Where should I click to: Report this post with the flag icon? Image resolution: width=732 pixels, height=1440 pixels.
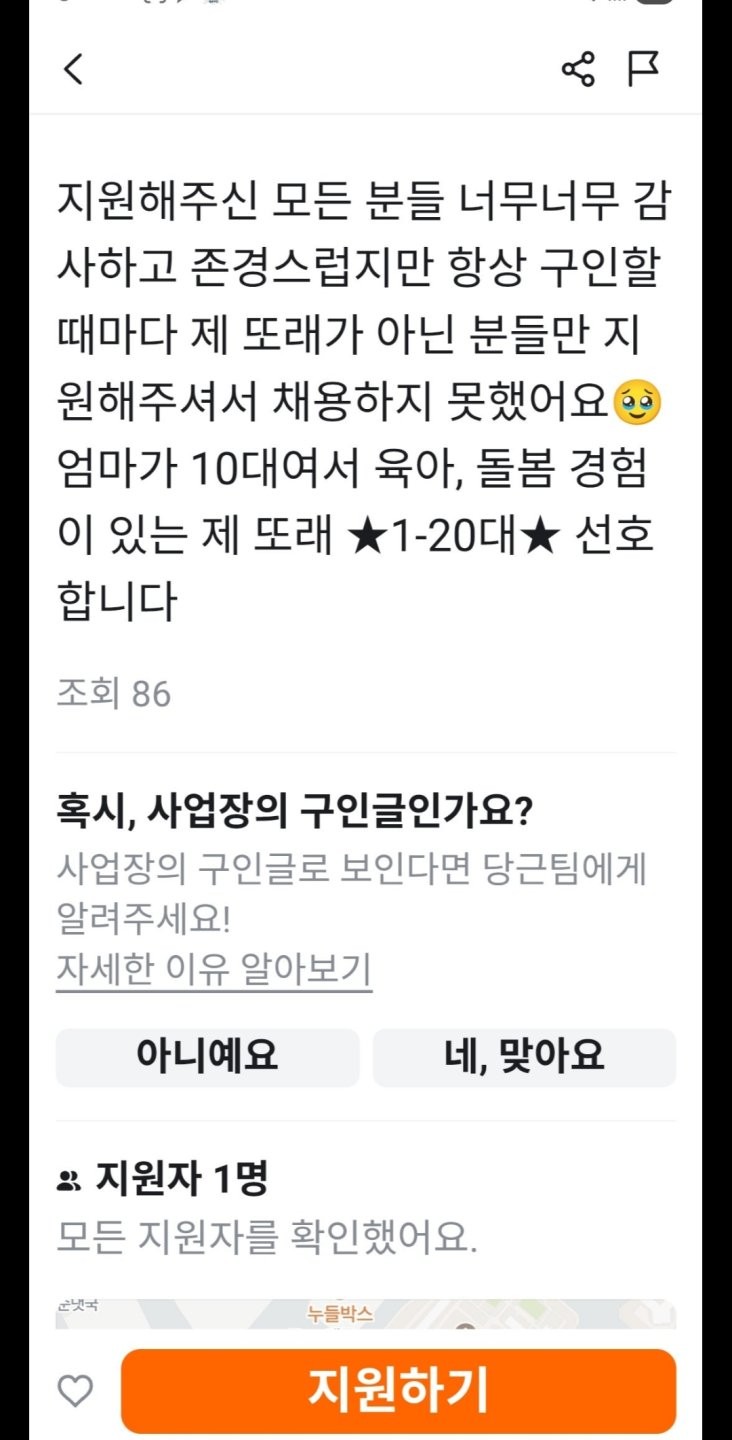point(643,69)
